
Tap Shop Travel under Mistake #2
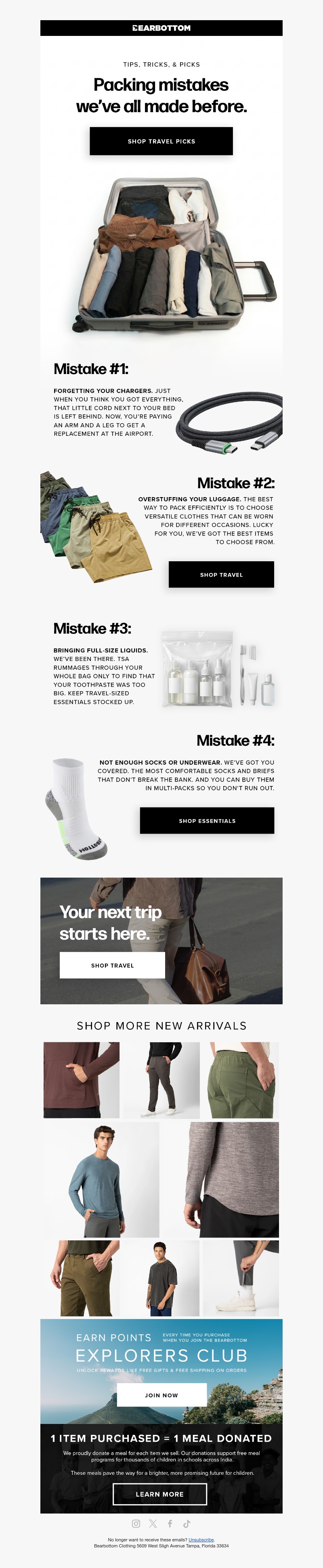point(221,575)
